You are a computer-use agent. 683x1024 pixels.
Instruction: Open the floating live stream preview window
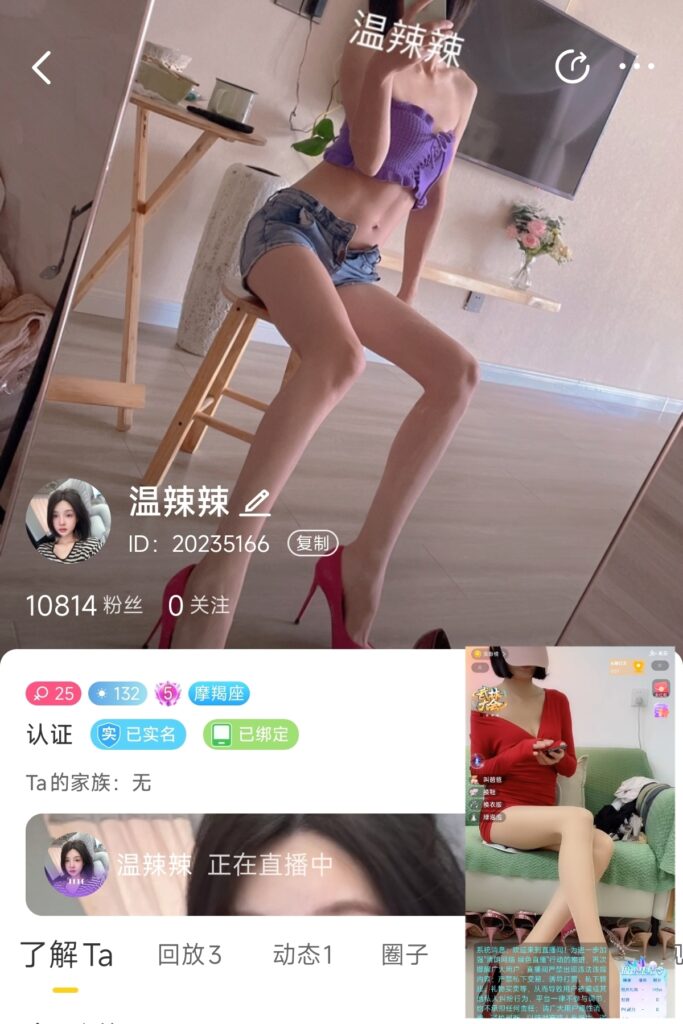[x=571, y=830]
